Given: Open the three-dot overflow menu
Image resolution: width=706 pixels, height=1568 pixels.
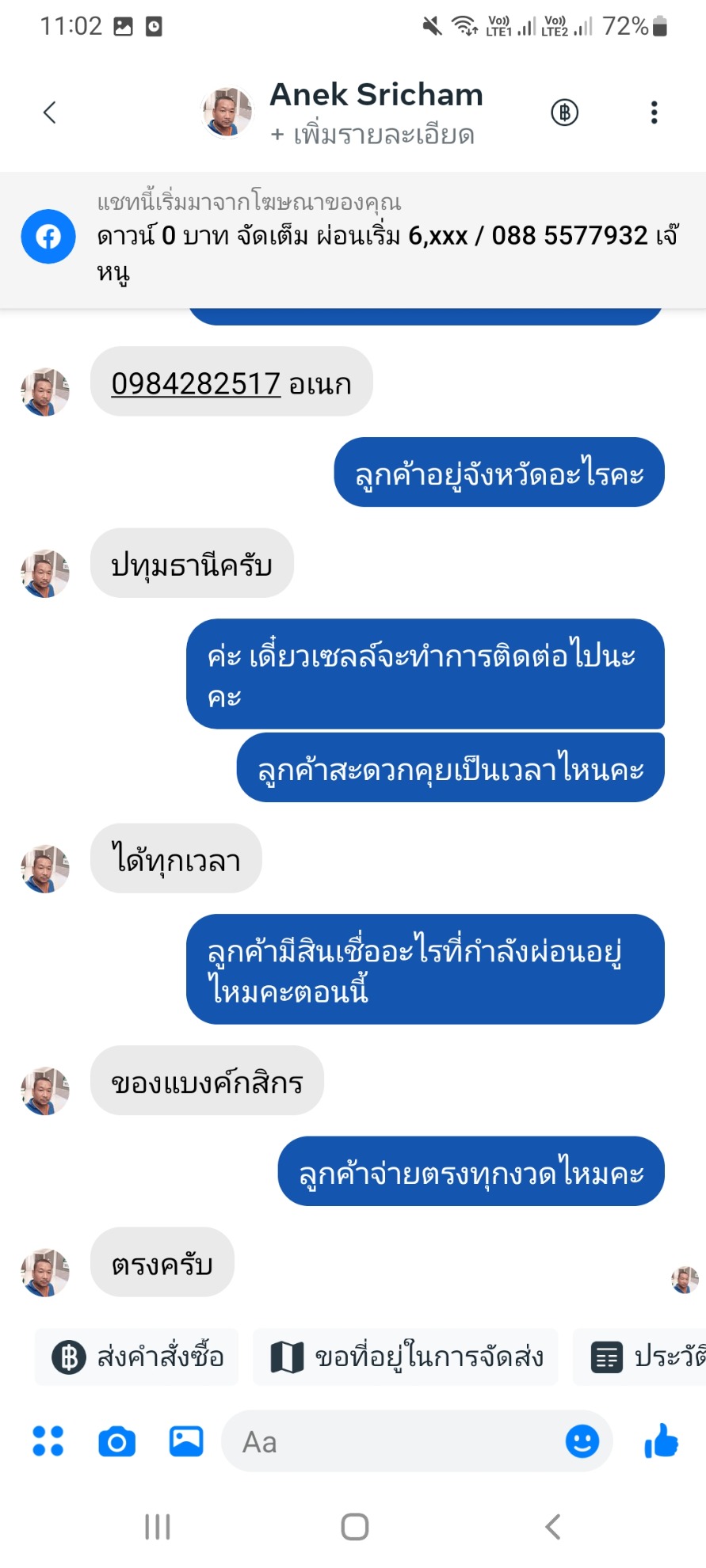Looking at the screenshot, I should tap(654, 112).
